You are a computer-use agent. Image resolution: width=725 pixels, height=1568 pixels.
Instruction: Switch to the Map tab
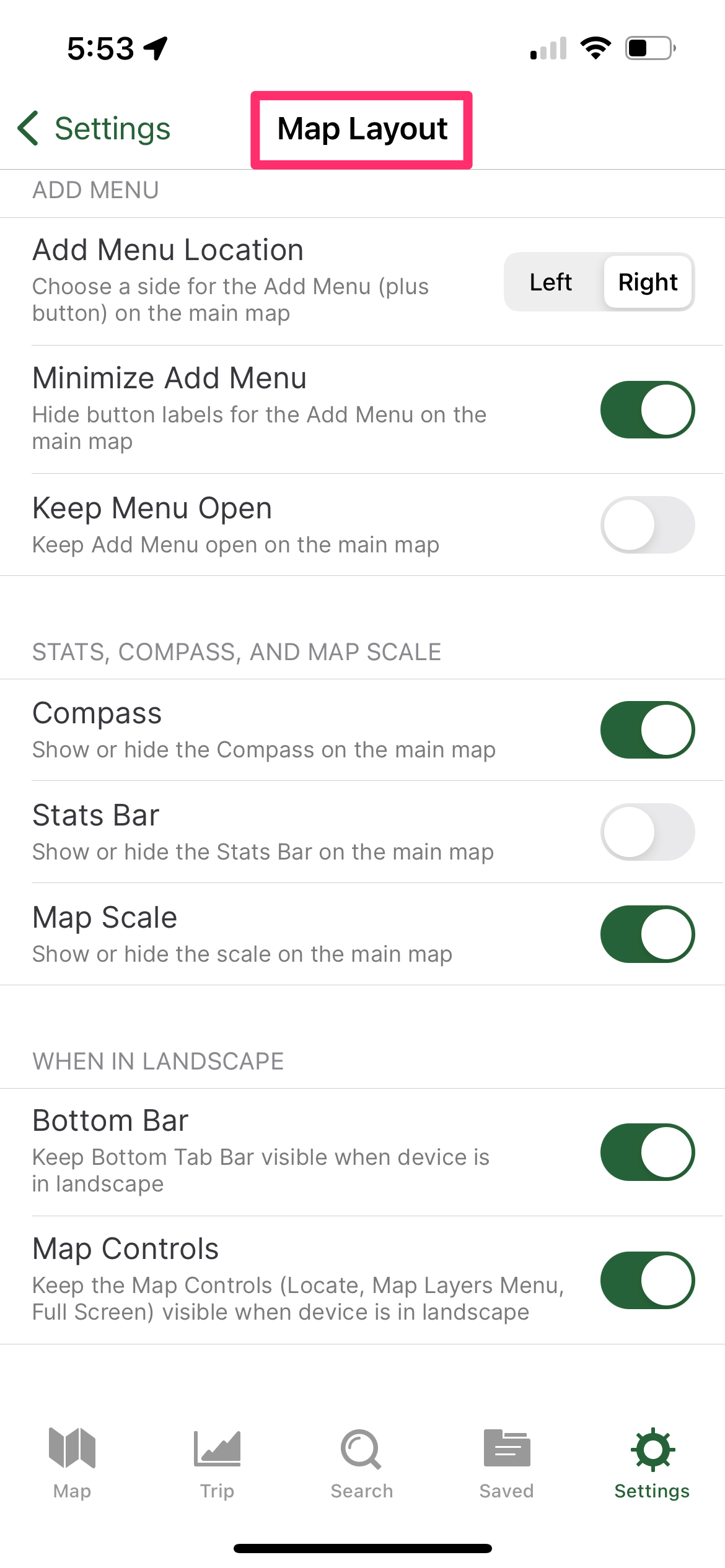(x=72, y=1463)
